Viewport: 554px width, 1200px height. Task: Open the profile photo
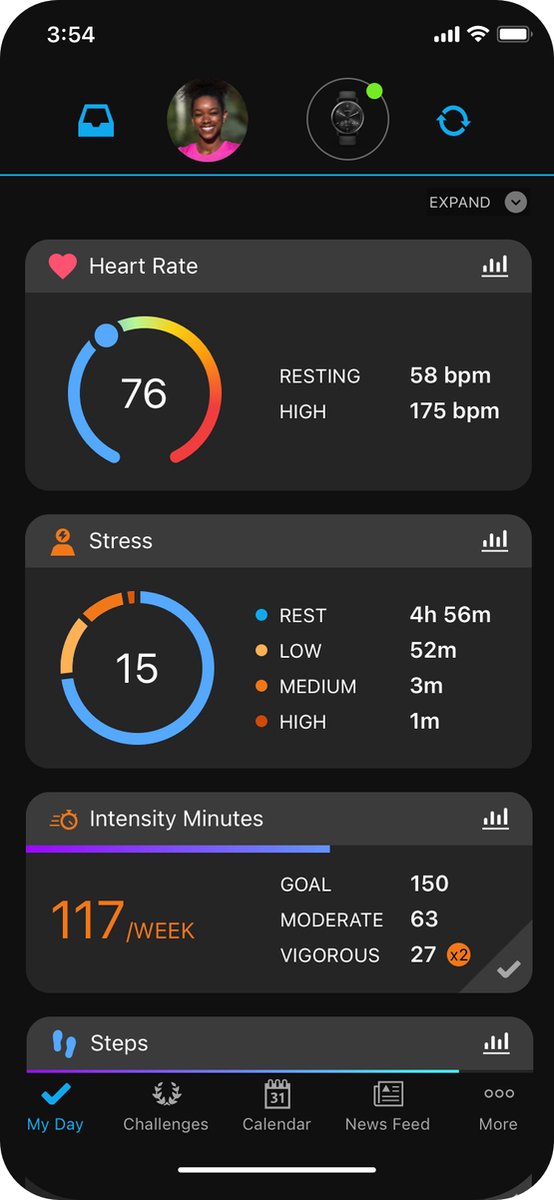click(207, 121)
